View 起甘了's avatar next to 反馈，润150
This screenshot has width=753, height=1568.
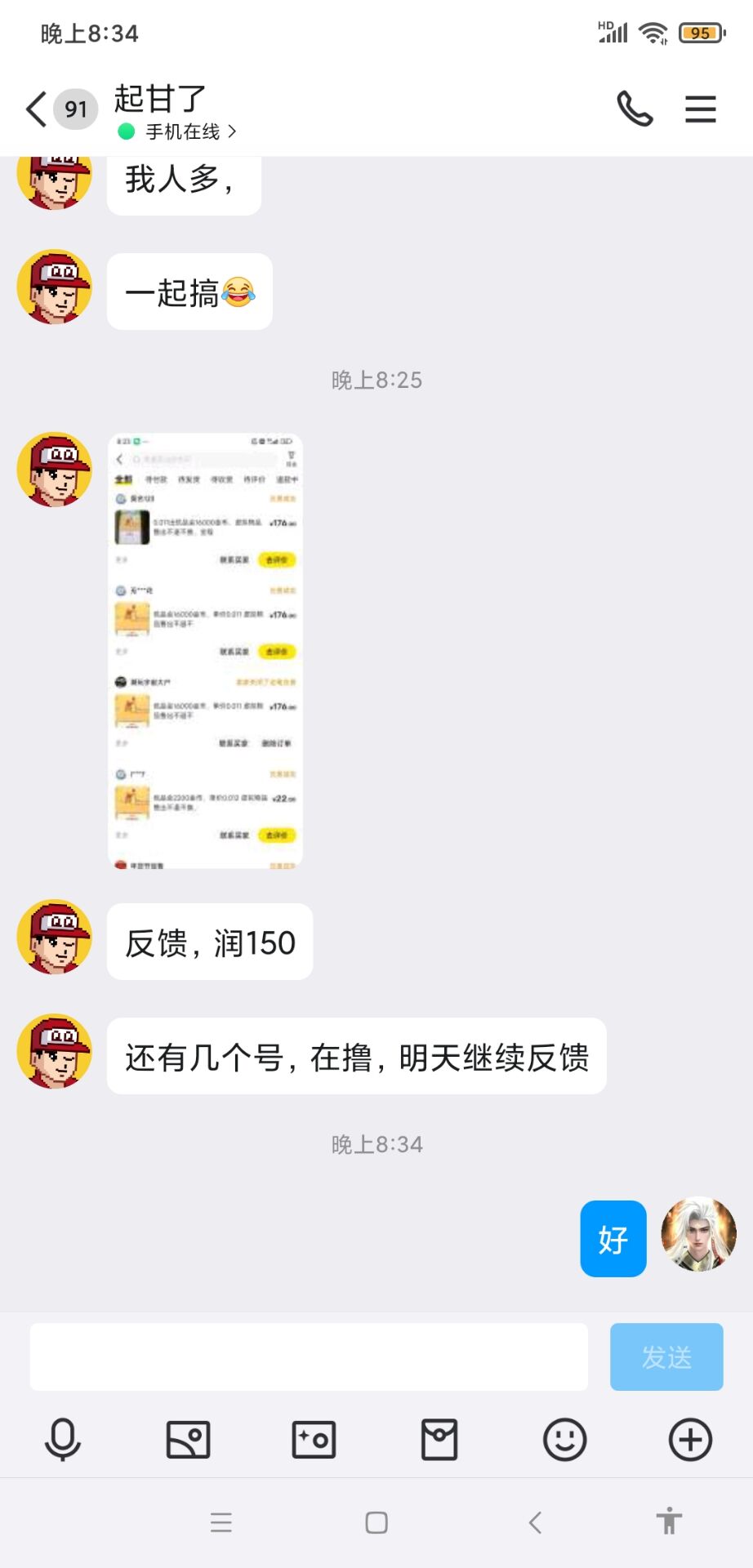55,938
